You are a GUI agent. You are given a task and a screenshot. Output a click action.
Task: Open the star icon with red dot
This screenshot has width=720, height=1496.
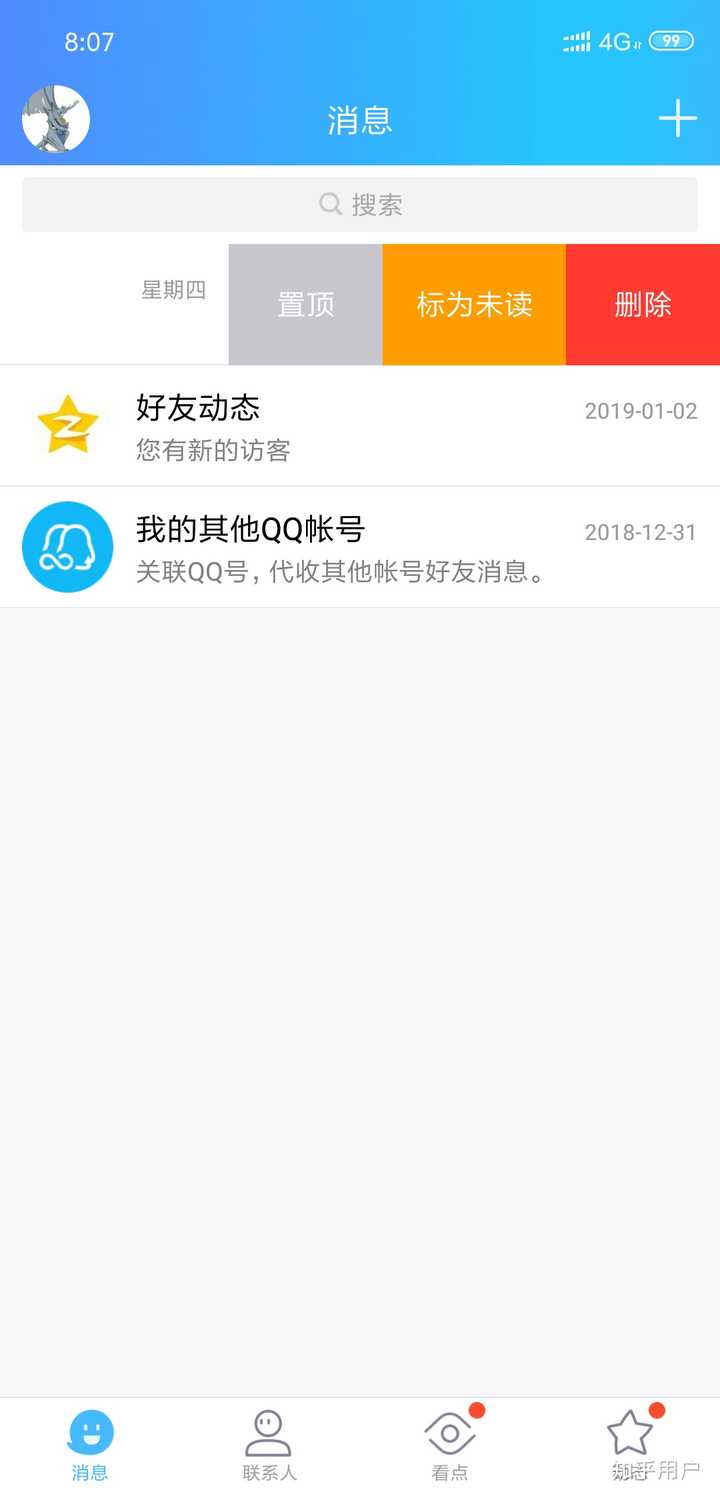coord(629,1432)
